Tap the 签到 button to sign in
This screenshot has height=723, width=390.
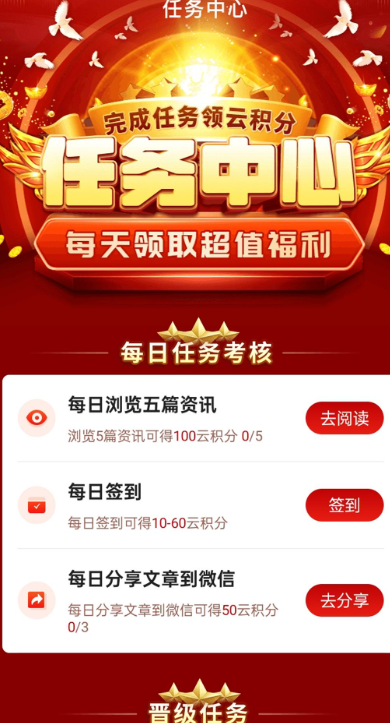tap(344, 505)
